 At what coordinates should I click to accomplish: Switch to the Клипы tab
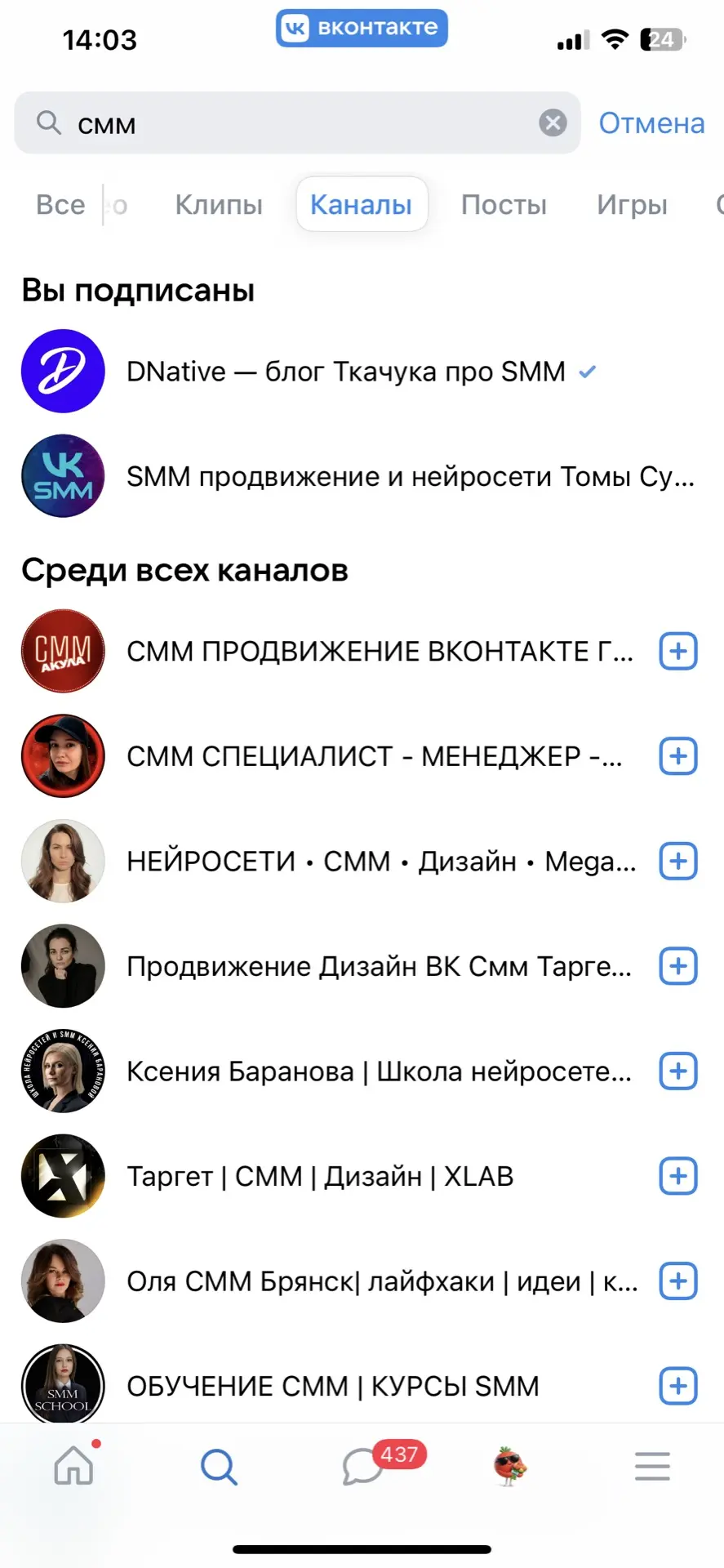coord(219,205)
